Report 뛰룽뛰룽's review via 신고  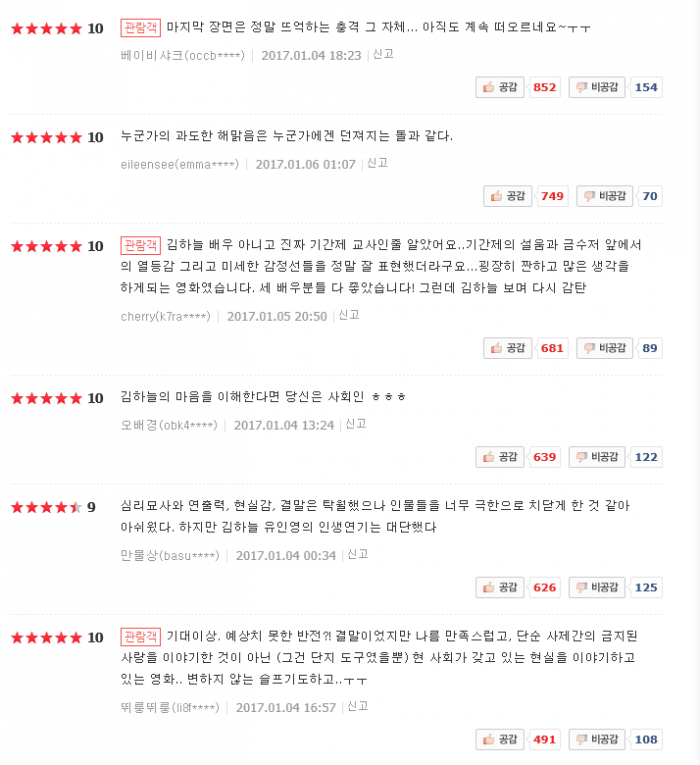(x=358, y=706)
